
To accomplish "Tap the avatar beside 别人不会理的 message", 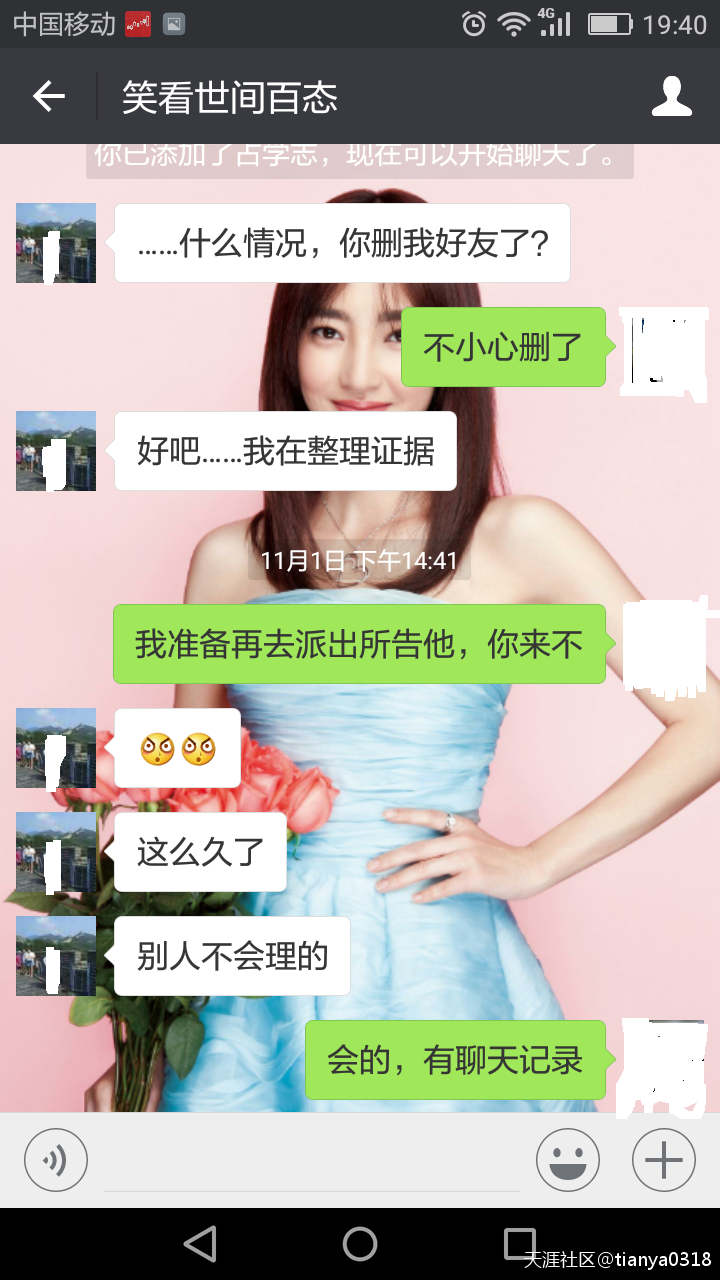I will point(55,955).
